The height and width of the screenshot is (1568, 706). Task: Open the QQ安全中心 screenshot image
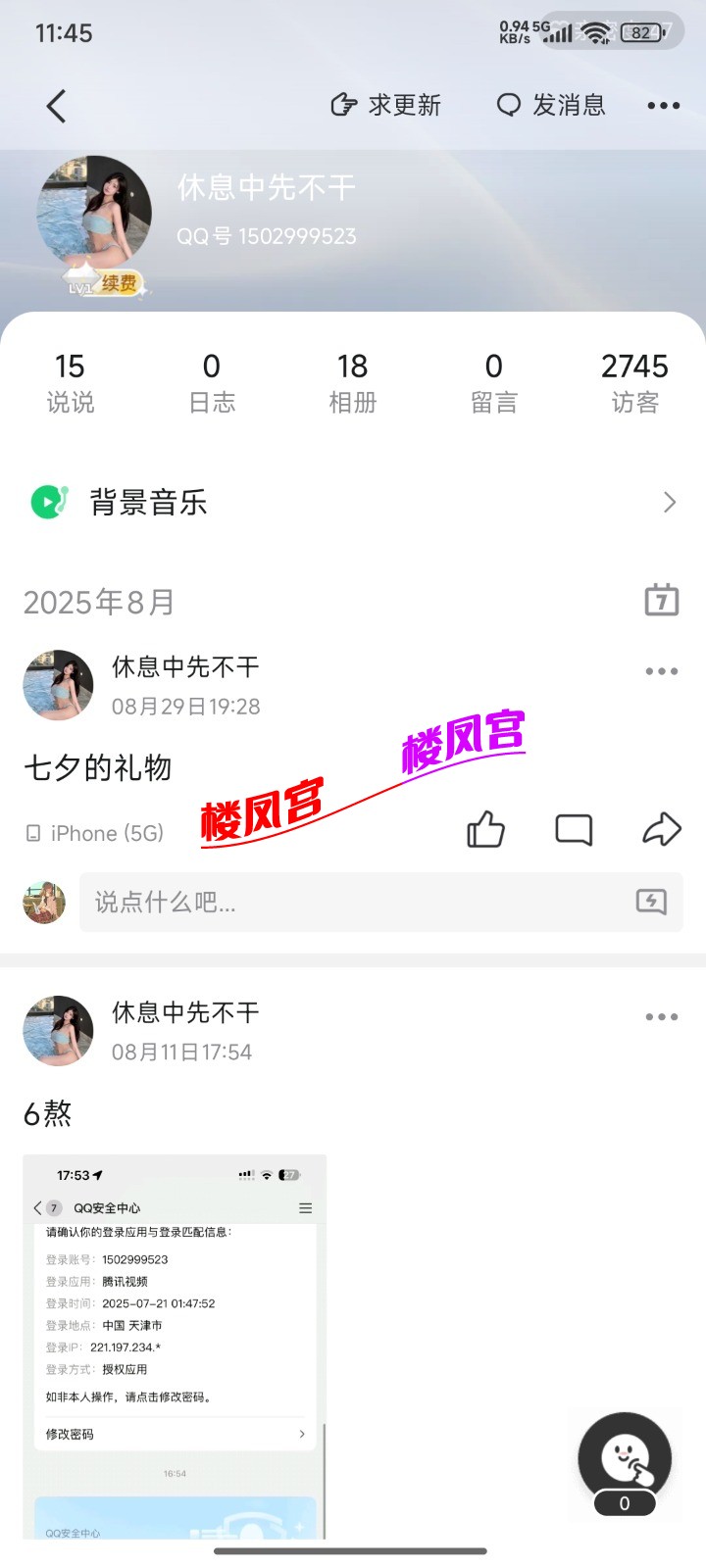[175, 1347]
